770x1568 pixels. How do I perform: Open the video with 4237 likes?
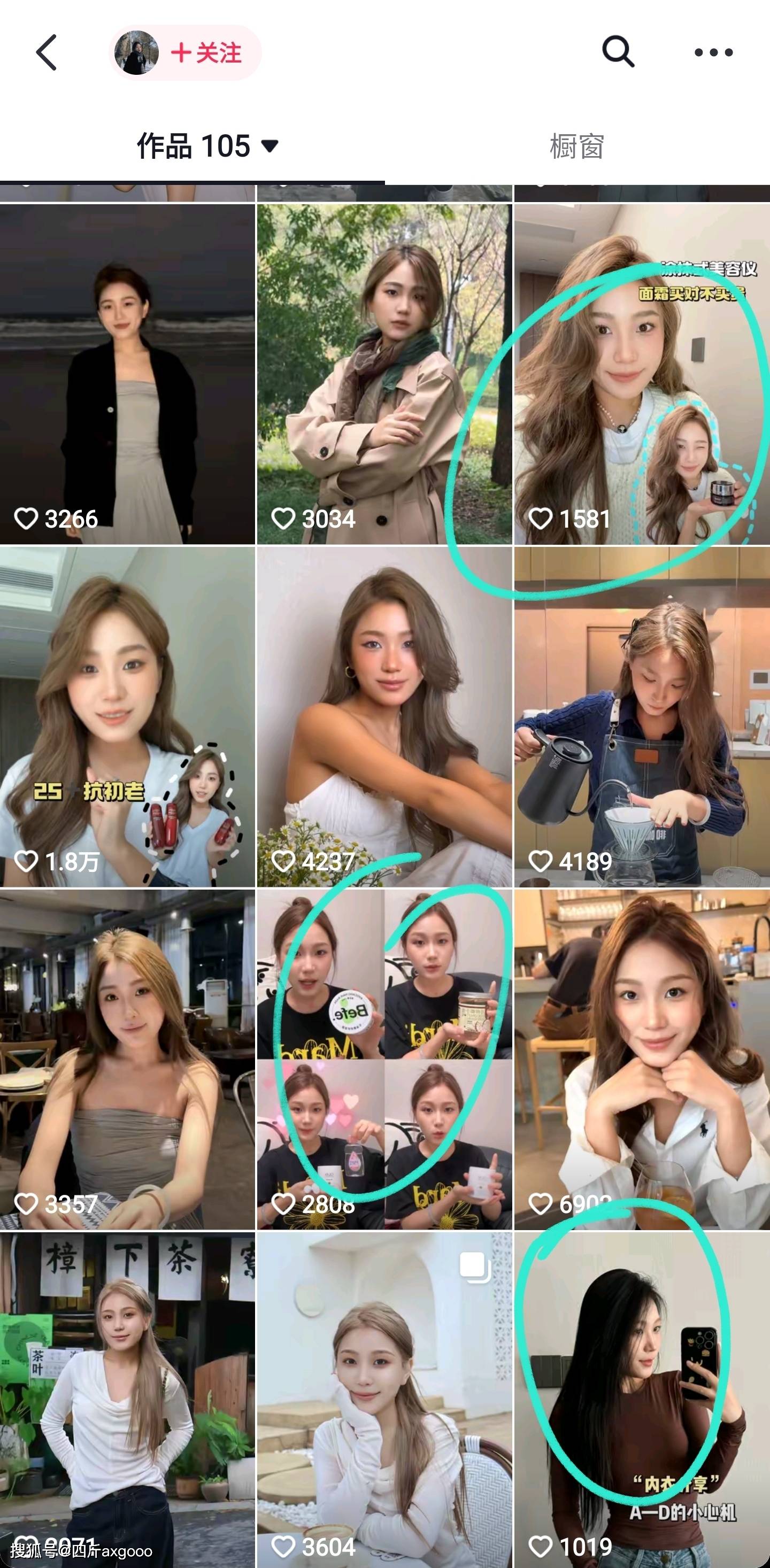(x=384, y=716)
